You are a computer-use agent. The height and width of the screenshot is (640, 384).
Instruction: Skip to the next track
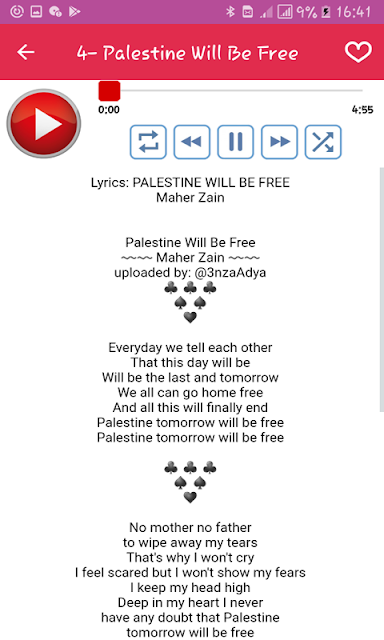[x=279, y=142]
